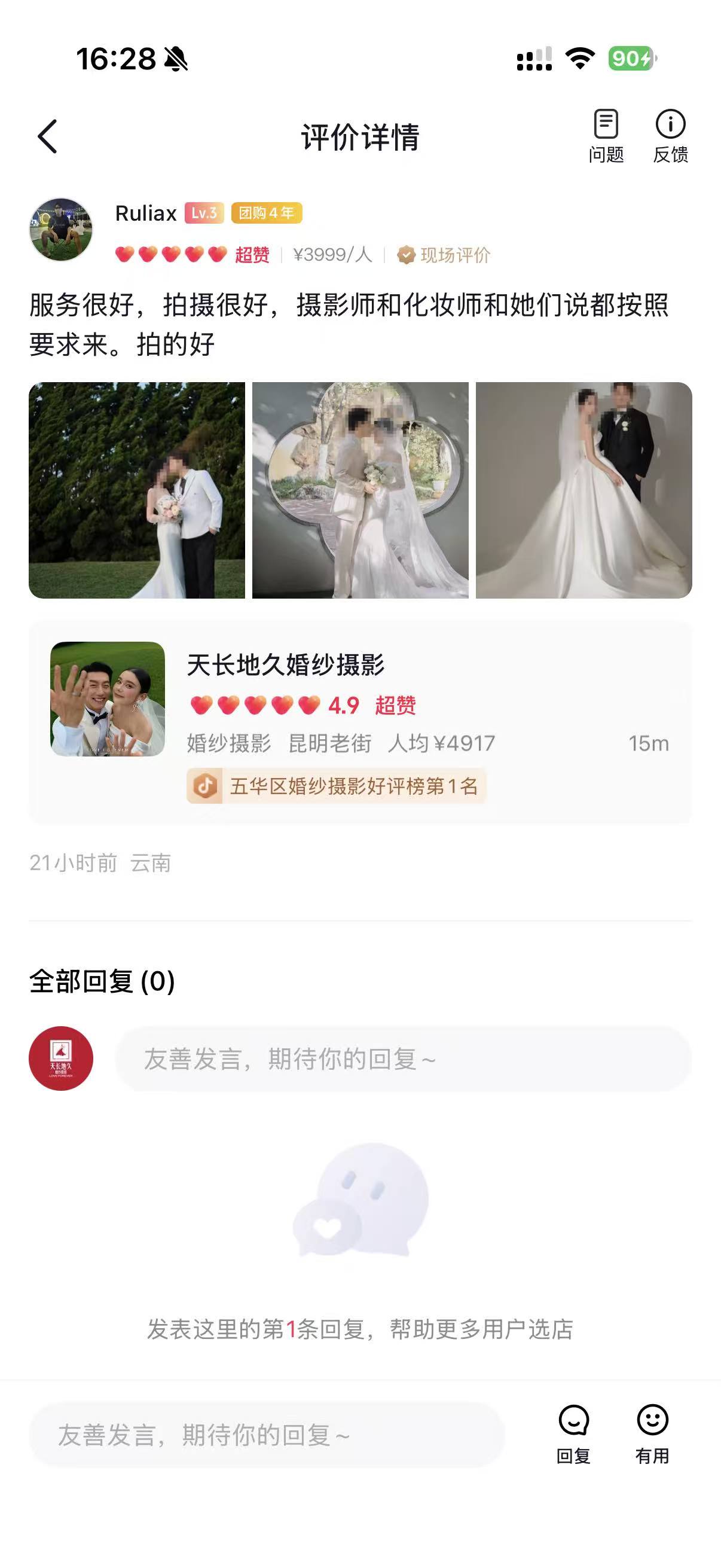
Task: Go back from review details
Action: [47, 136]
